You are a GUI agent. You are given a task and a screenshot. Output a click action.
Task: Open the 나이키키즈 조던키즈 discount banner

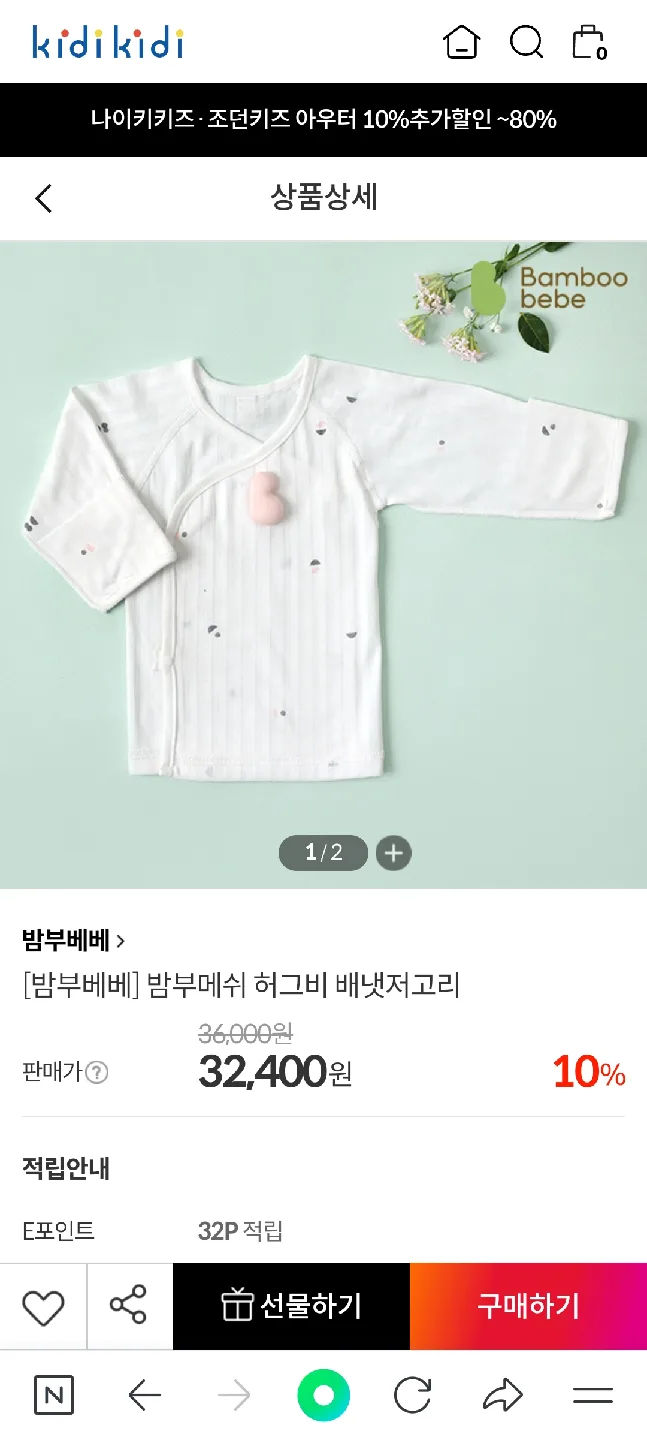pyautogui.click(x=323, y=120)
